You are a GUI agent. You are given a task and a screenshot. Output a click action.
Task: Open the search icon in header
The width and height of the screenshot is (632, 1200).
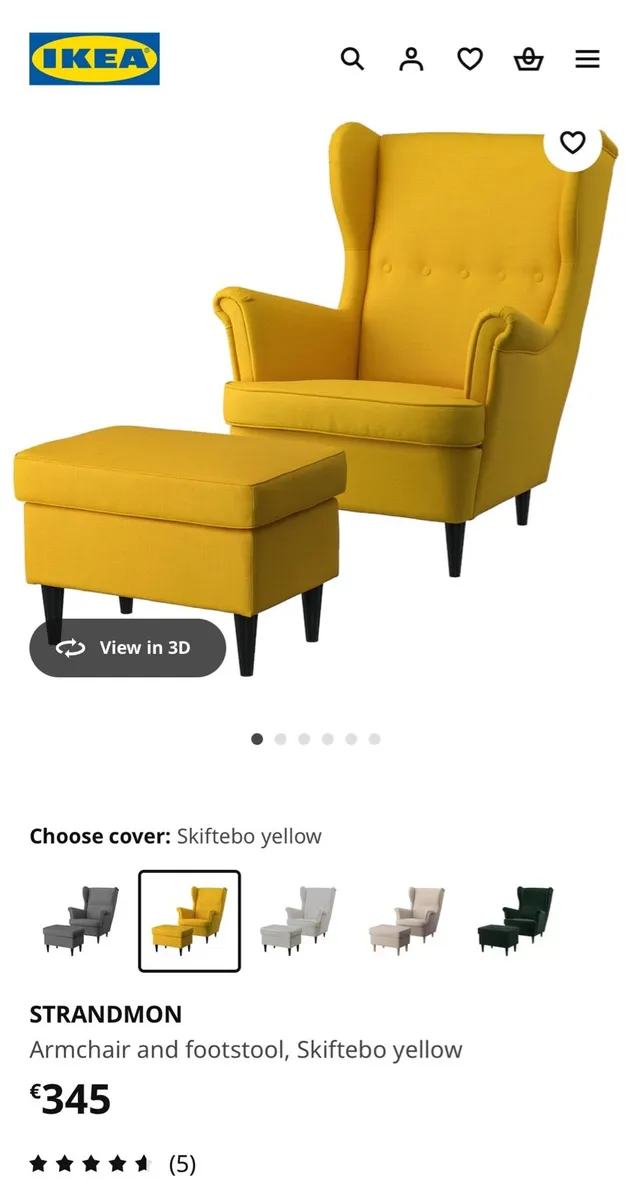click(x=352, y=59)
